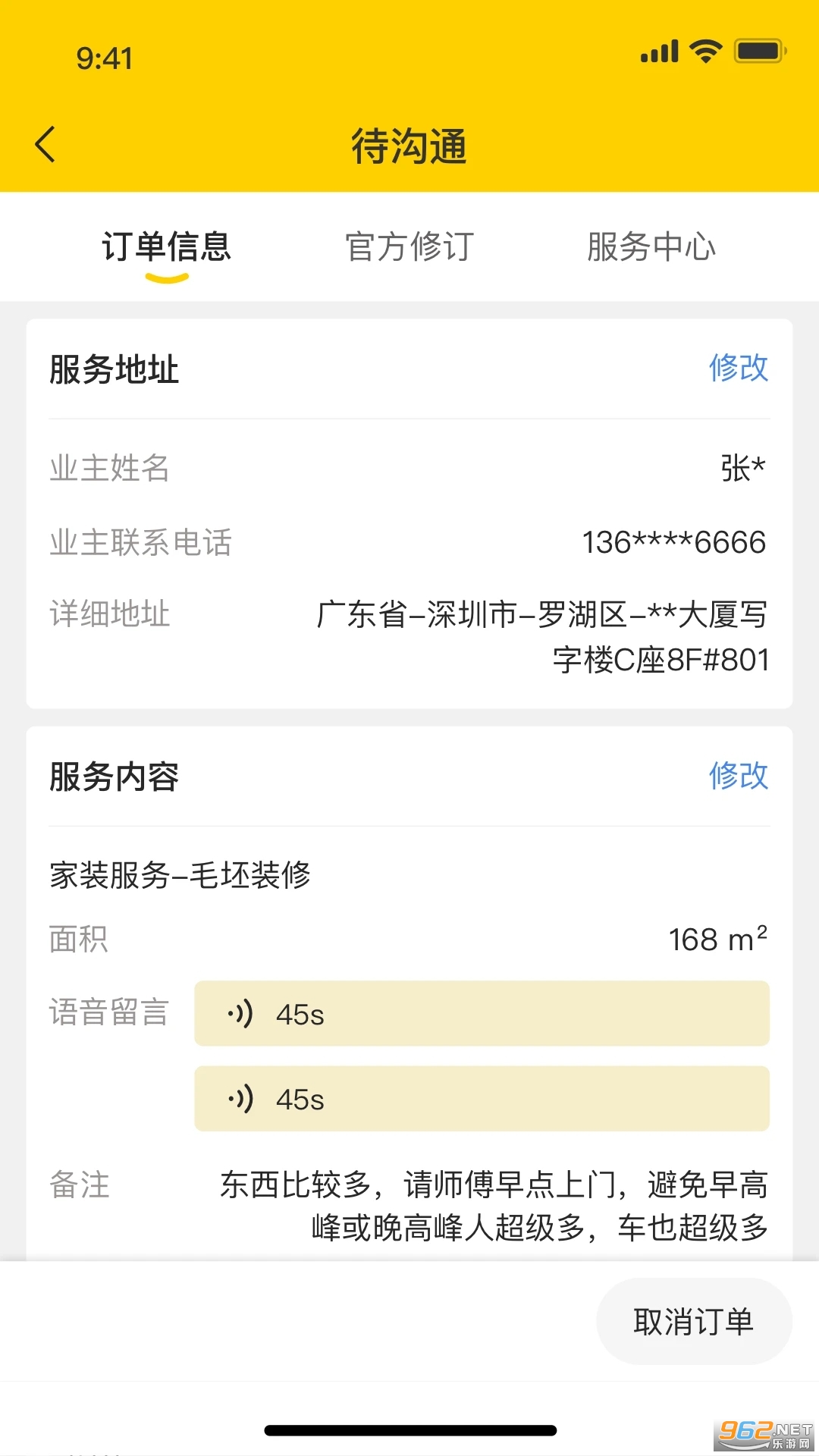Open the 服务中心 tab

point(651,246)
